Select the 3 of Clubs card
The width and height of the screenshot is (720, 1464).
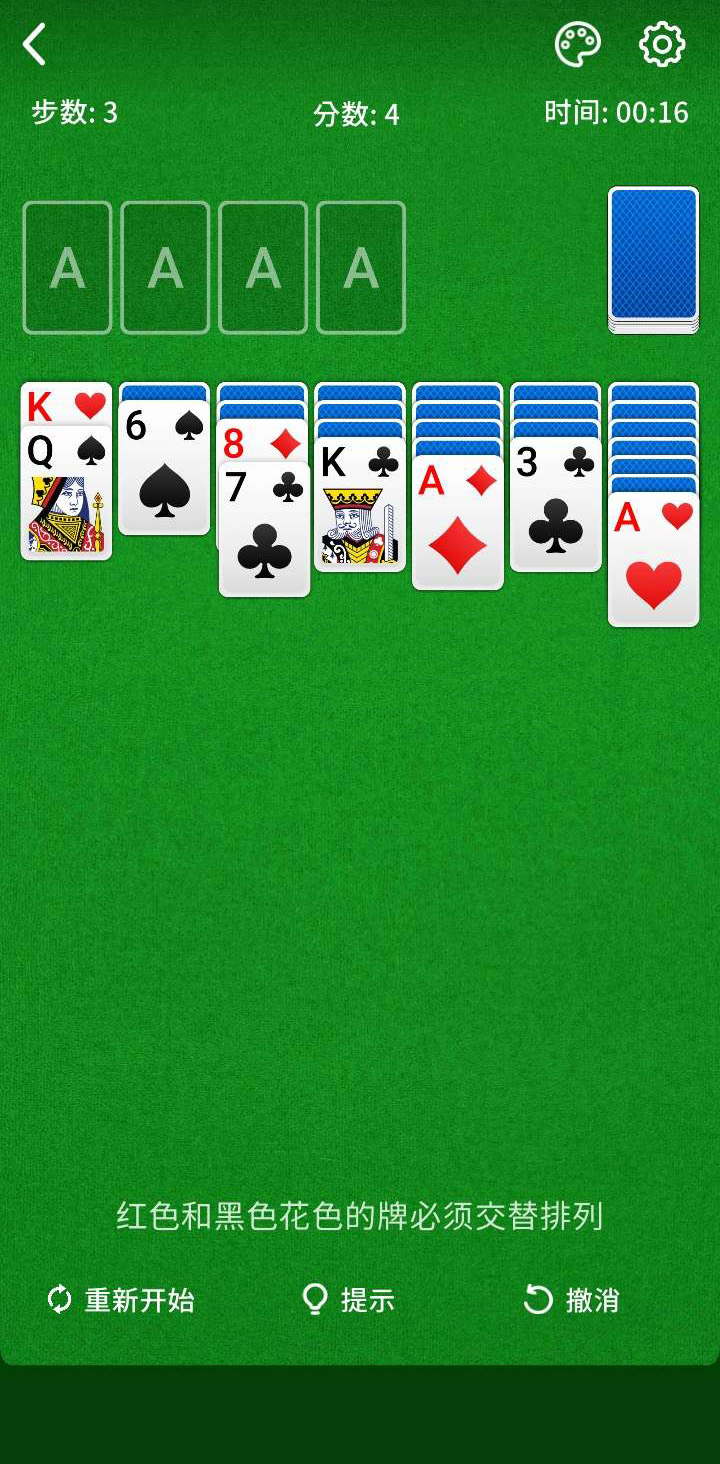556,504
